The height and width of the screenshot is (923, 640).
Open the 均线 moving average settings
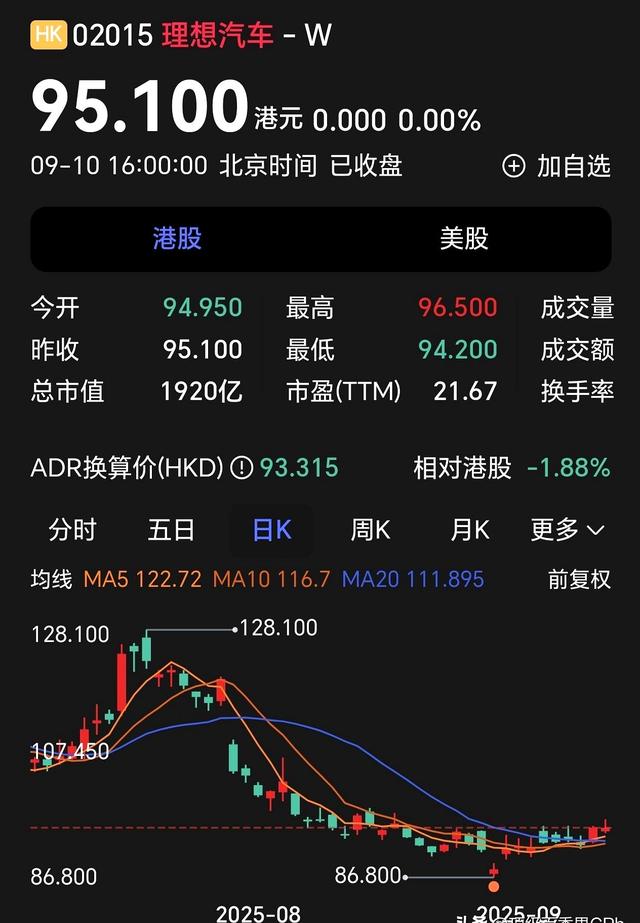click(51, 579)
